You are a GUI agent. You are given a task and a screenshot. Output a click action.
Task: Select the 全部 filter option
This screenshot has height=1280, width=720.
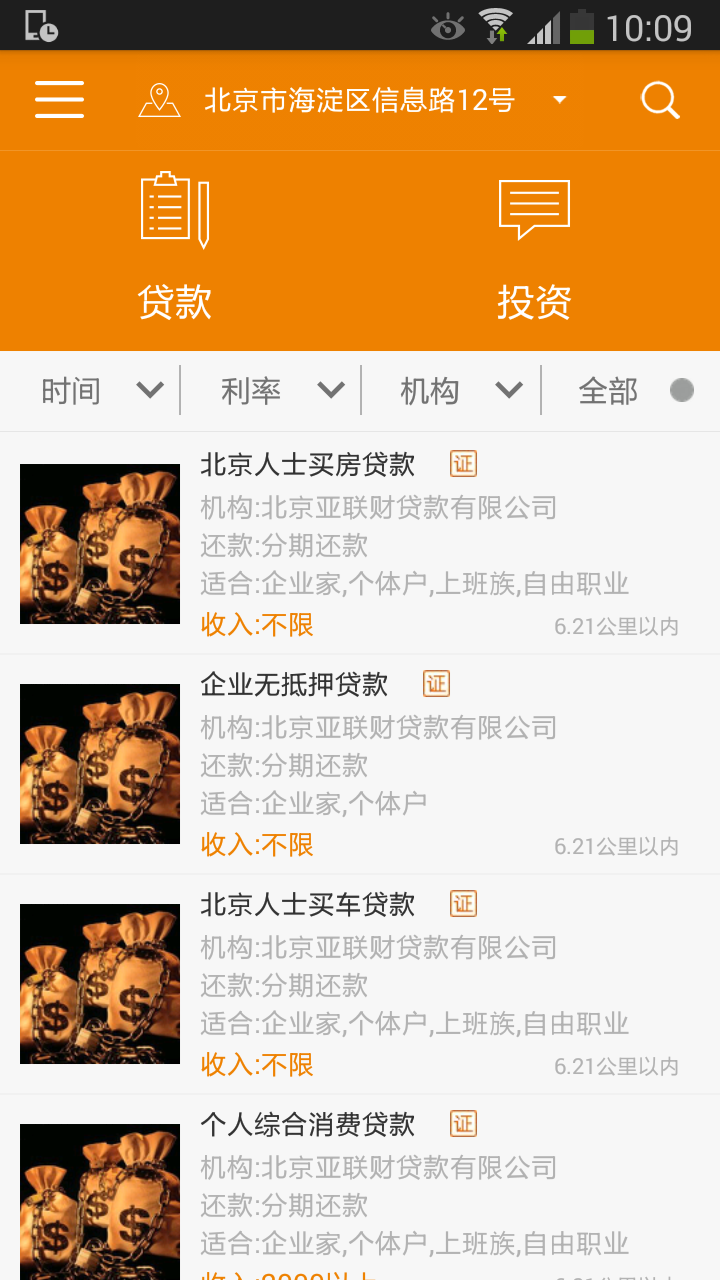[x=632, y=390]
